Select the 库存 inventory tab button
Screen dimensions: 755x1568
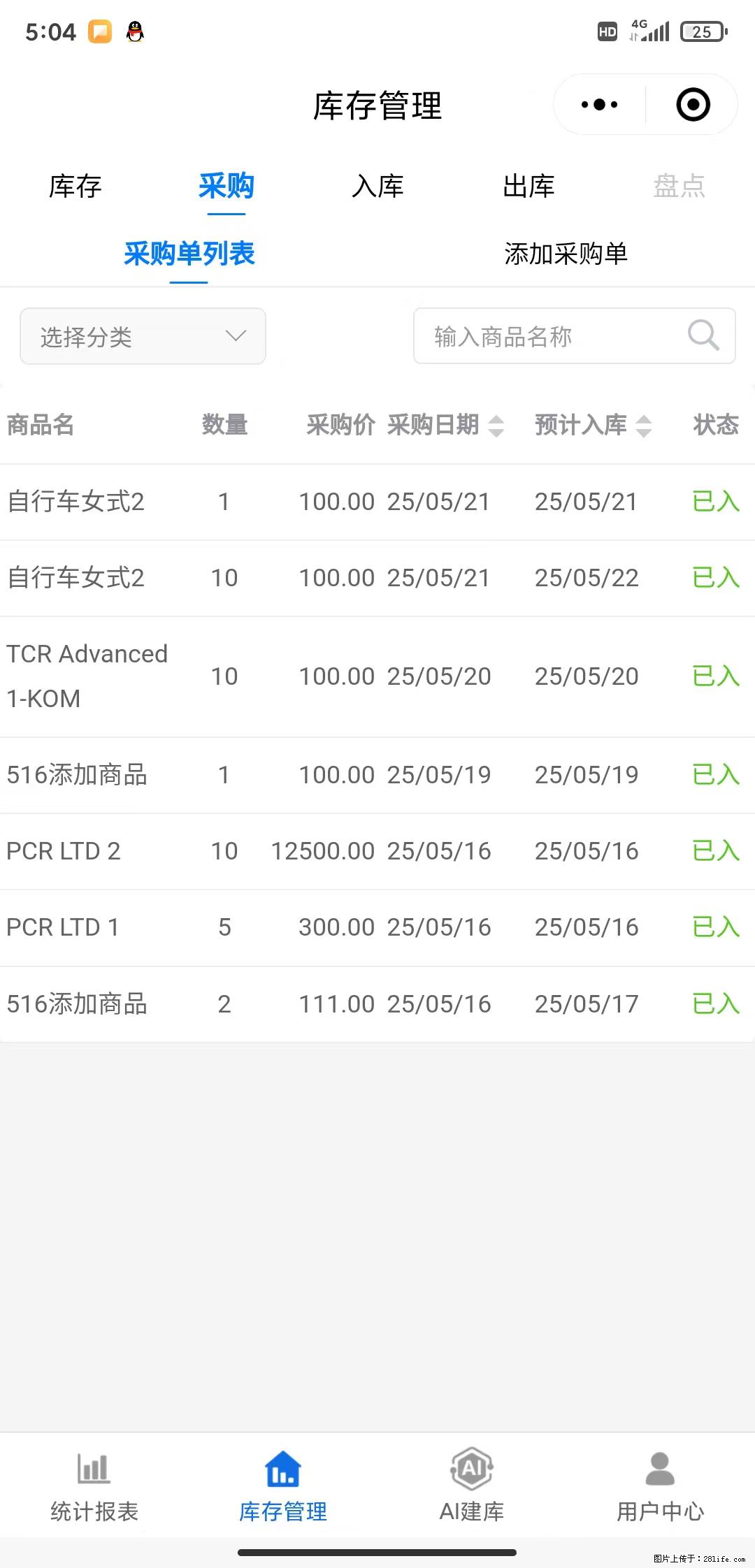(74, 187)
